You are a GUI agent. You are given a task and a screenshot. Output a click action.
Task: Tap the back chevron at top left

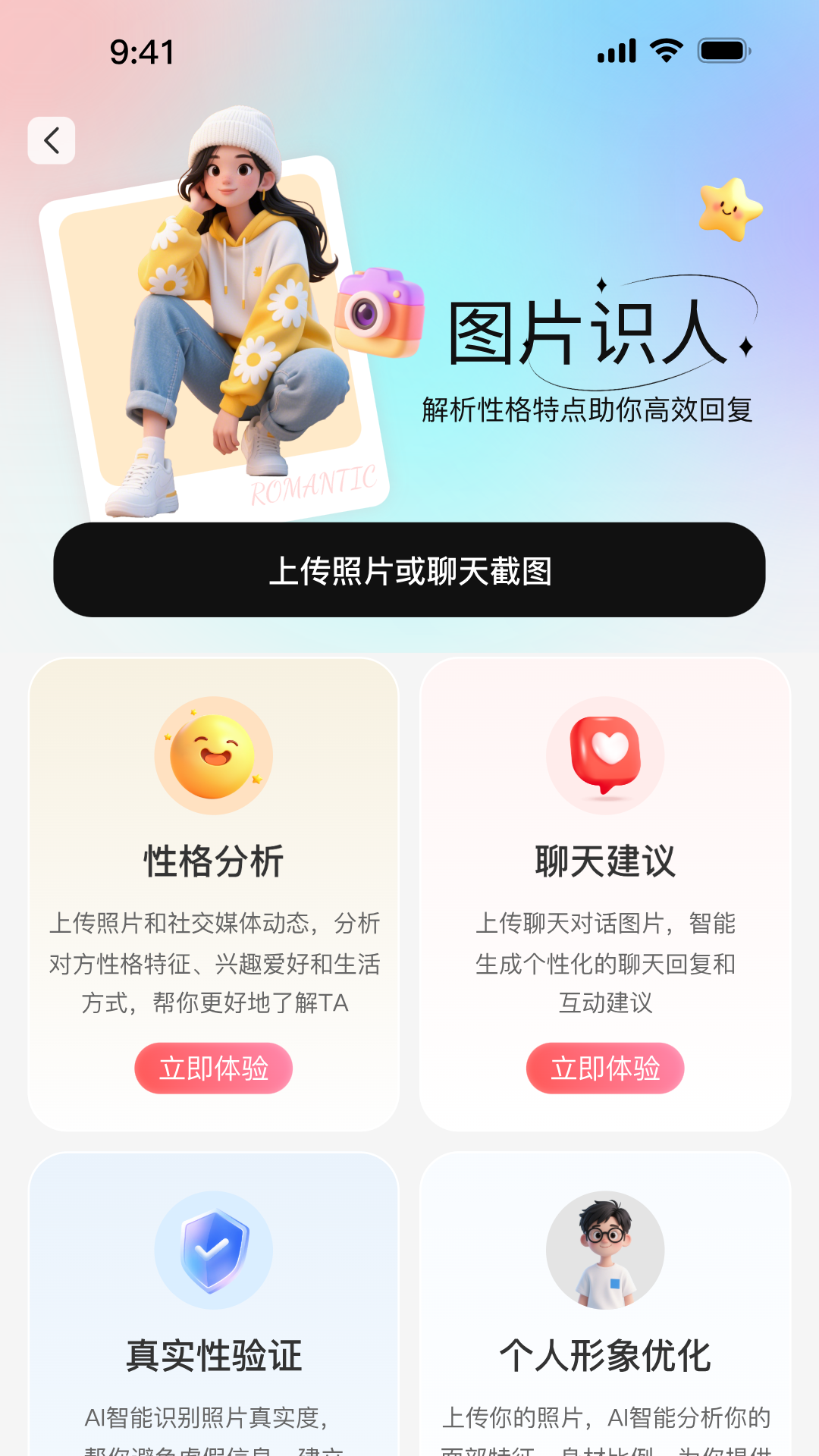coord(51,141)
